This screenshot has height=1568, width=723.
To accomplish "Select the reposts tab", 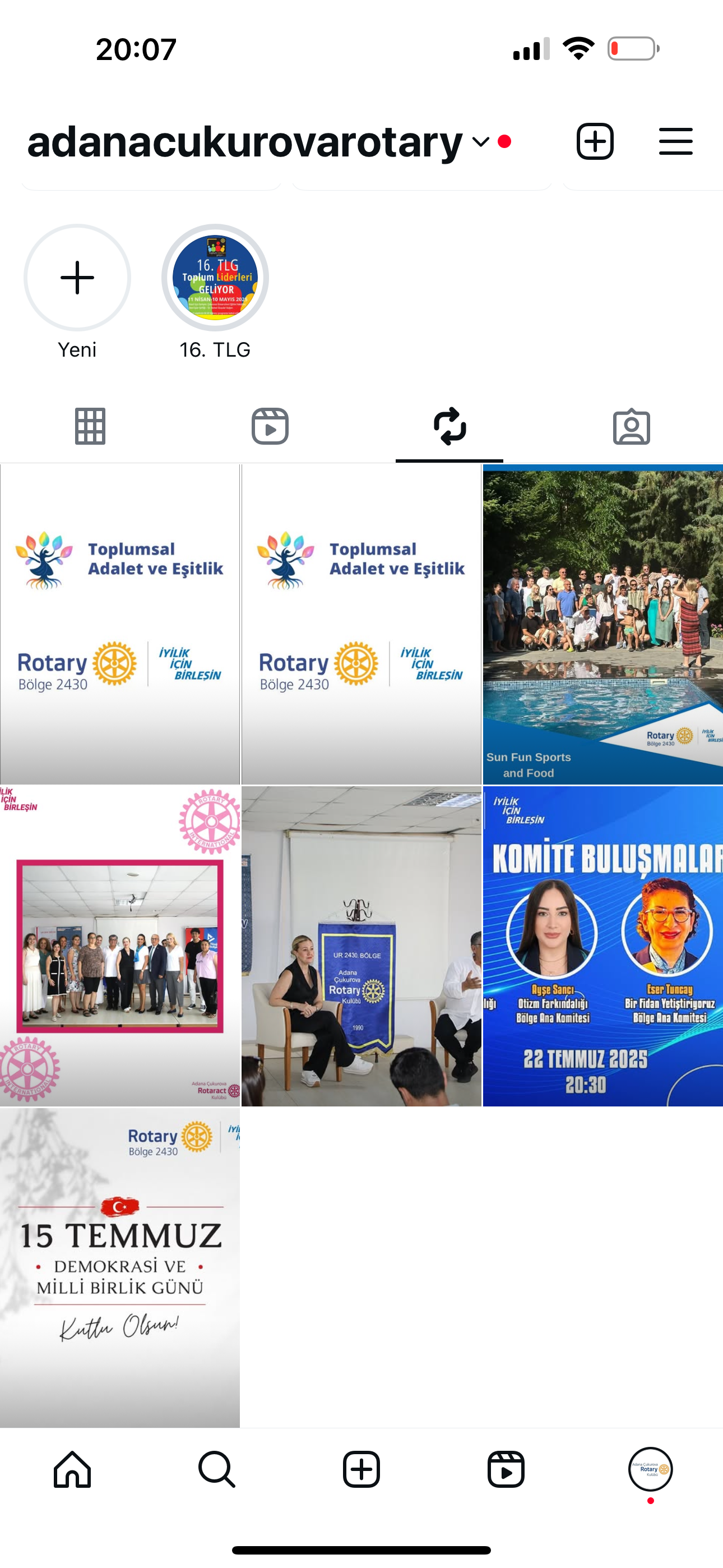I will click(449, 426).
